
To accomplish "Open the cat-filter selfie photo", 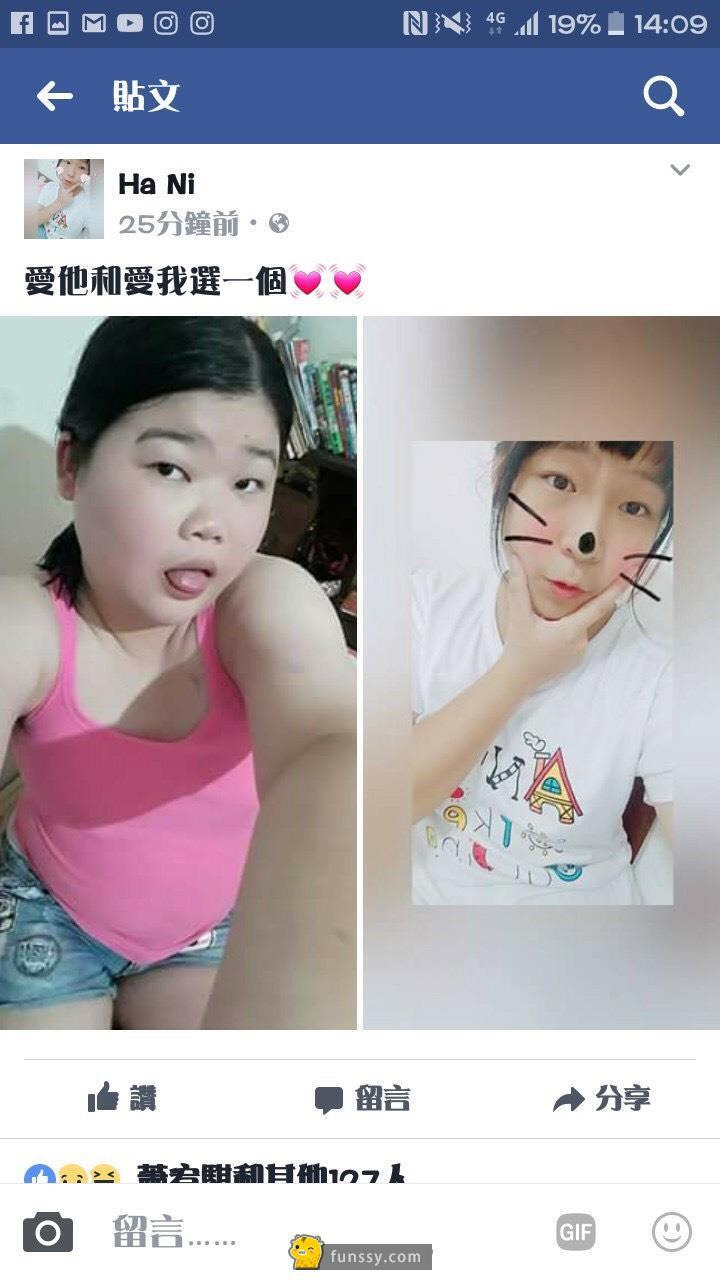I will pyautogui.click(x=541, y=672).
